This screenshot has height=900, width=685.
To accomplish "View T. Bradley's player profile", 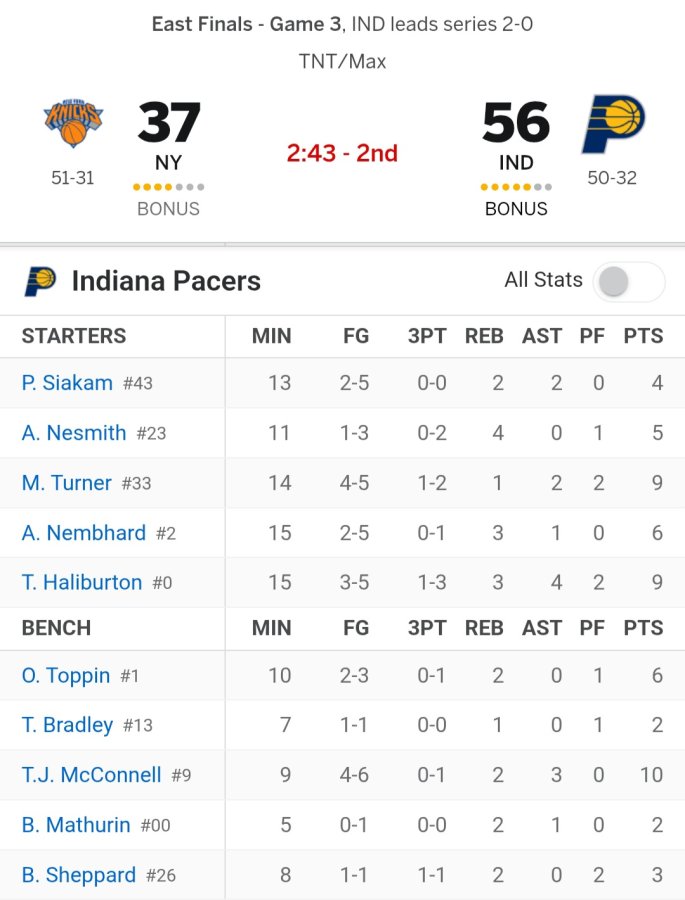I will point(67,725).
